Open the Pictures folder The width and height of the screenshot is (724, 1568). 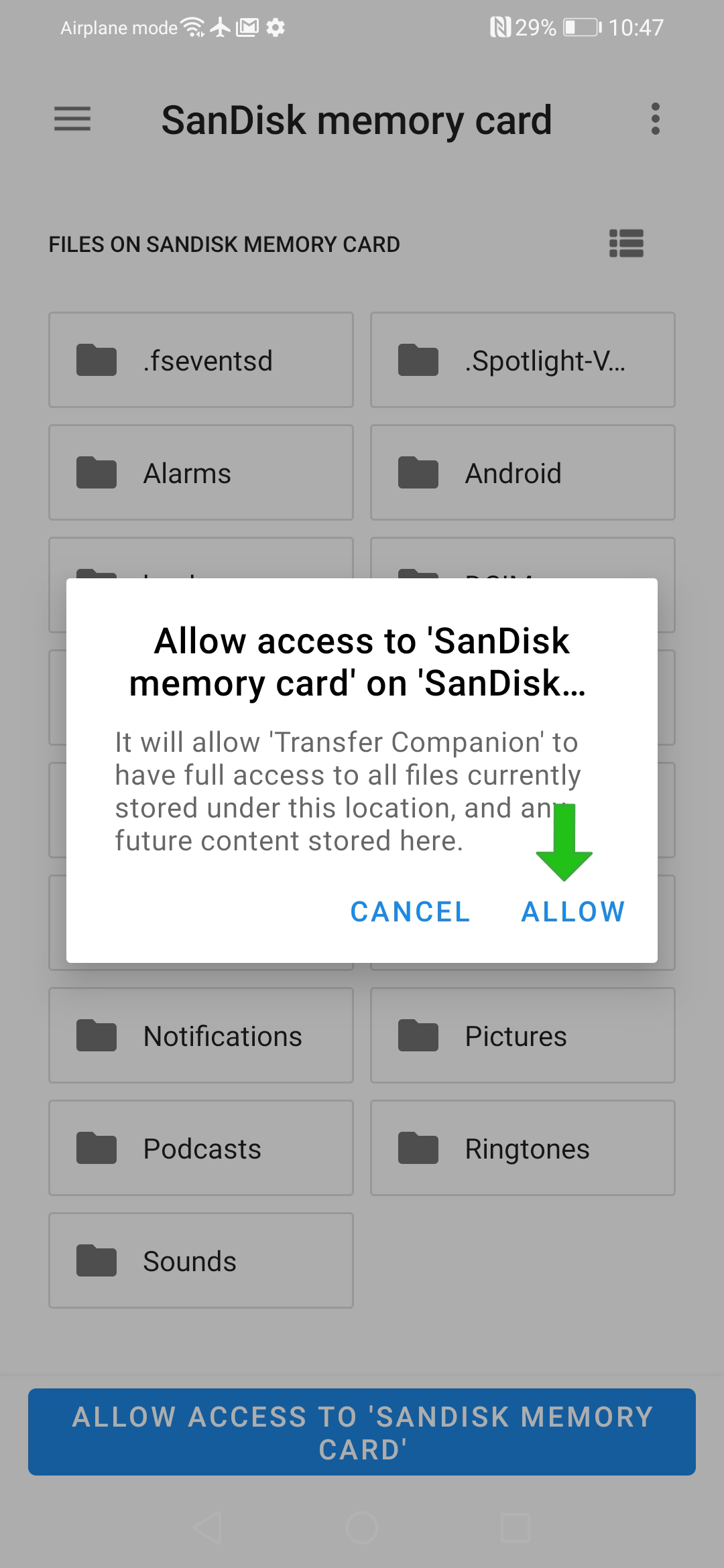(x=523, y=1035)
